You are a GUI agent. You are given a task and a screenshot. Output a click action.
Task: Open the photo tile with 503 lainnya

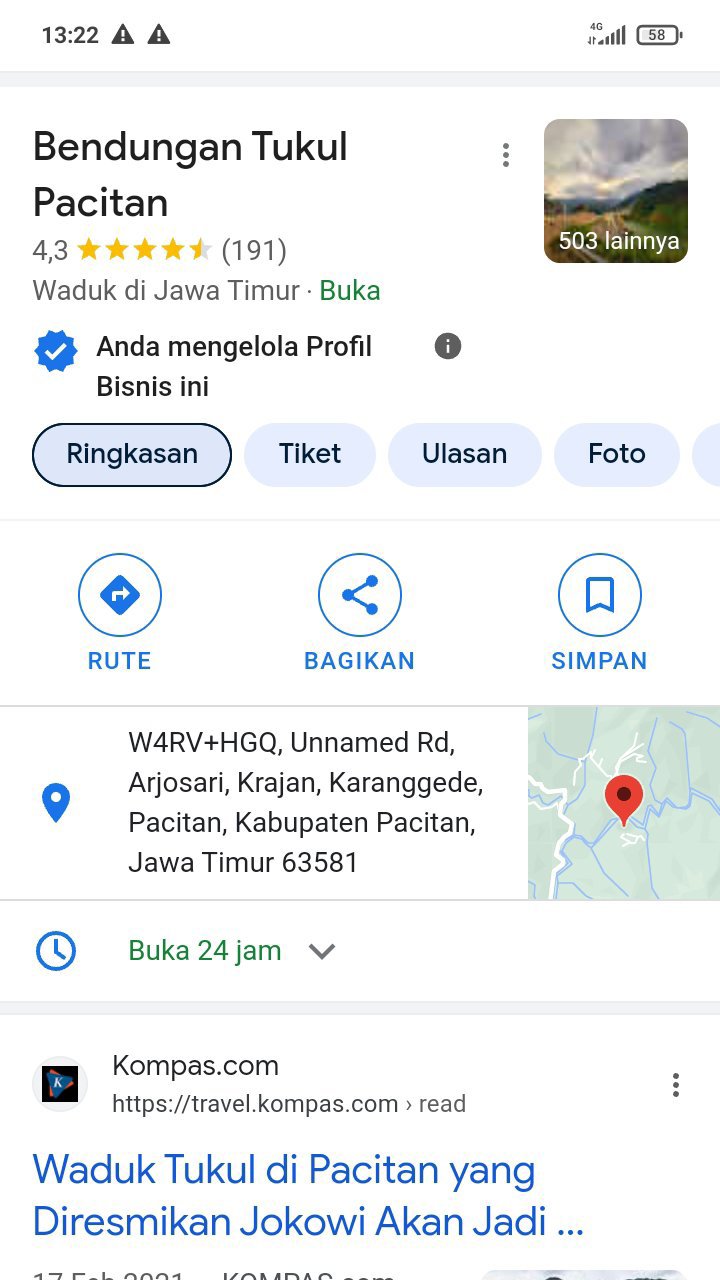(x=616, y=191)
